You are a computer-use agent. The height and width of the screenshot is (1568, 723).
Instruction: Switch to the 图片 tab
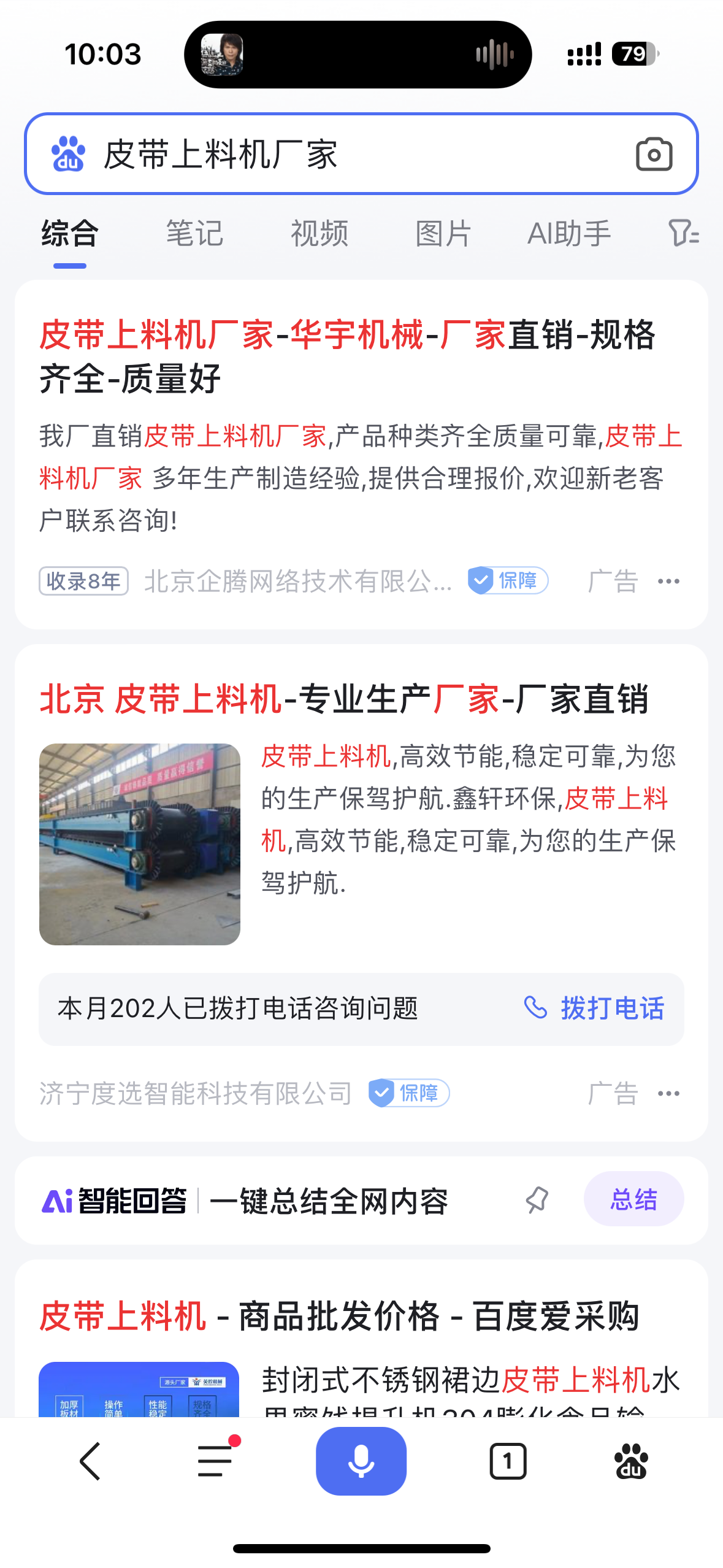coord(443,234)
